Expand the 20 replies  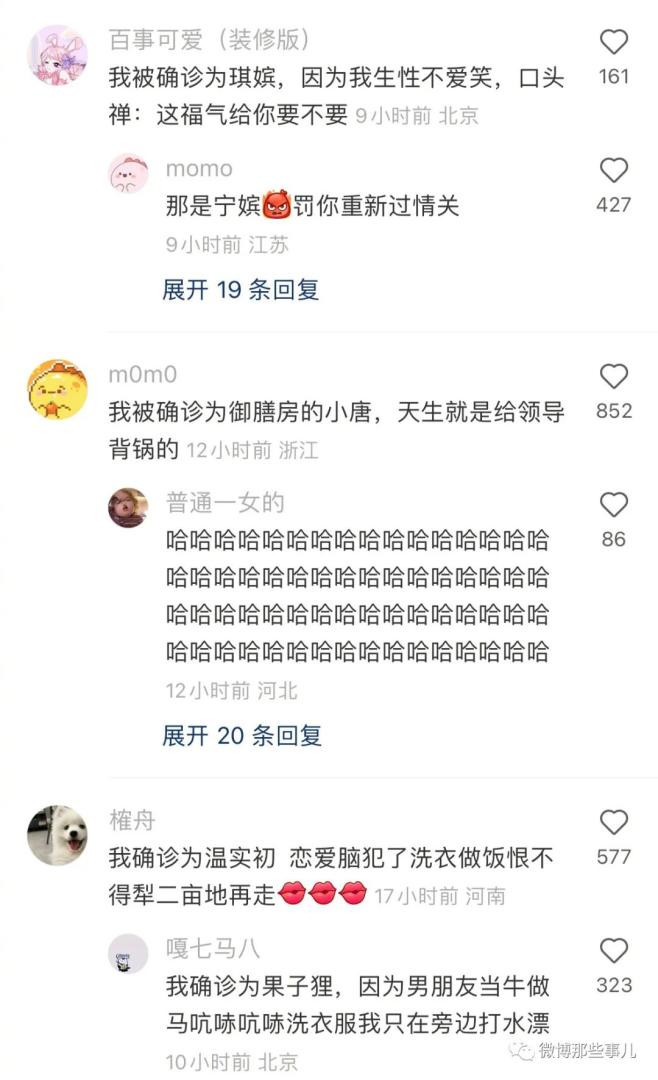(x=242, y=736)
